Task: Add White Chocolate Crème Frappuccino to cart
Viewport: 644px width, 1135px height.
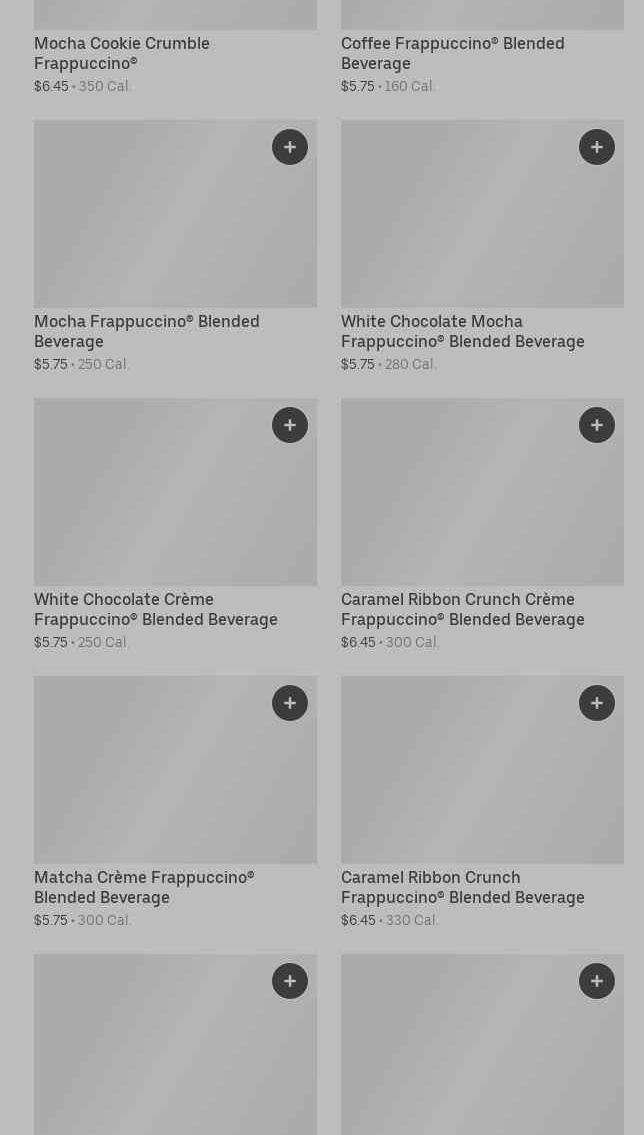Action: click(290, 425)
